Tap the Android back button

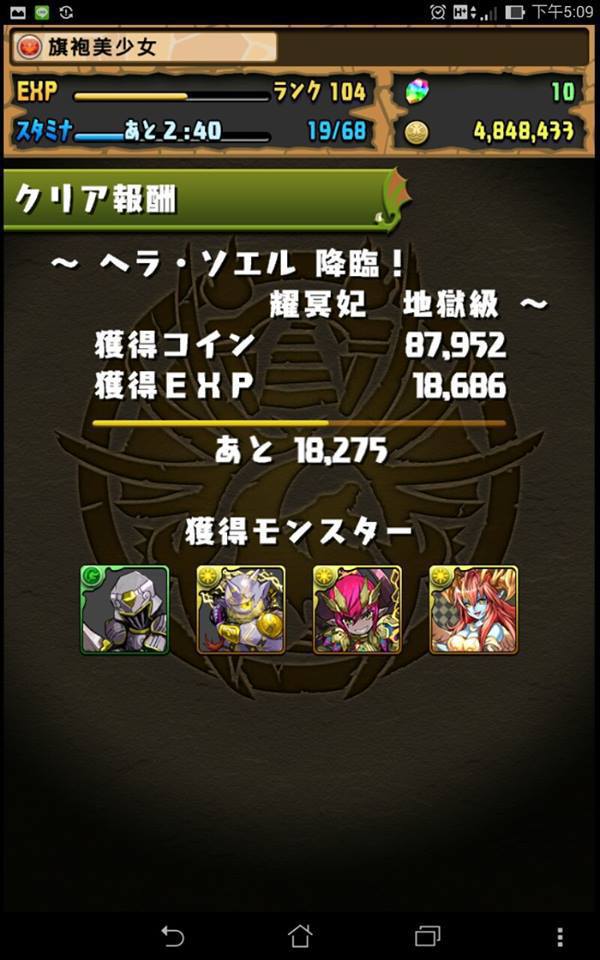pyautogui.click(x=172, y=936)
